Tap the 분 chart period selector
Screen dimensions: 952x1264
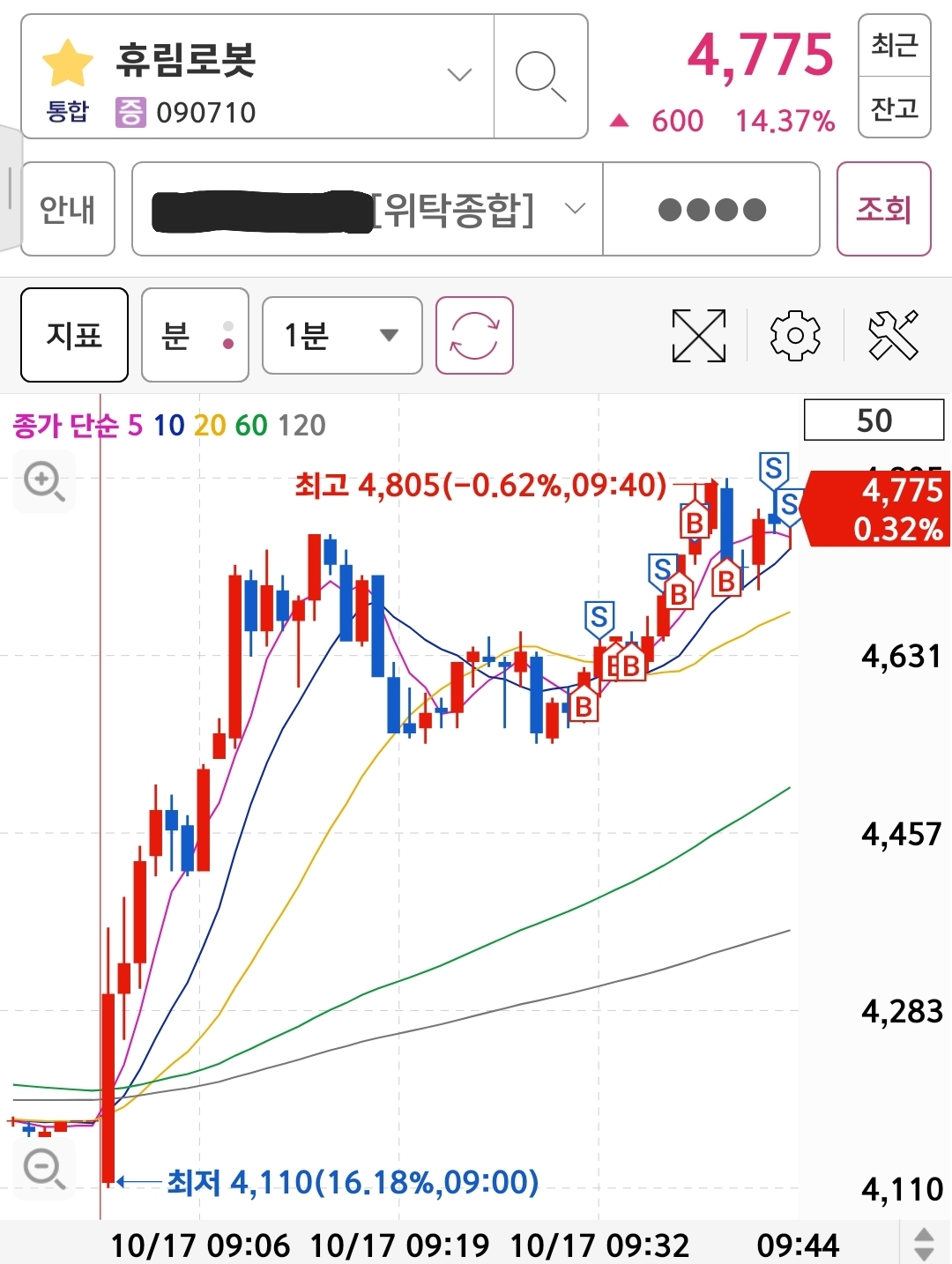[195, 335]
